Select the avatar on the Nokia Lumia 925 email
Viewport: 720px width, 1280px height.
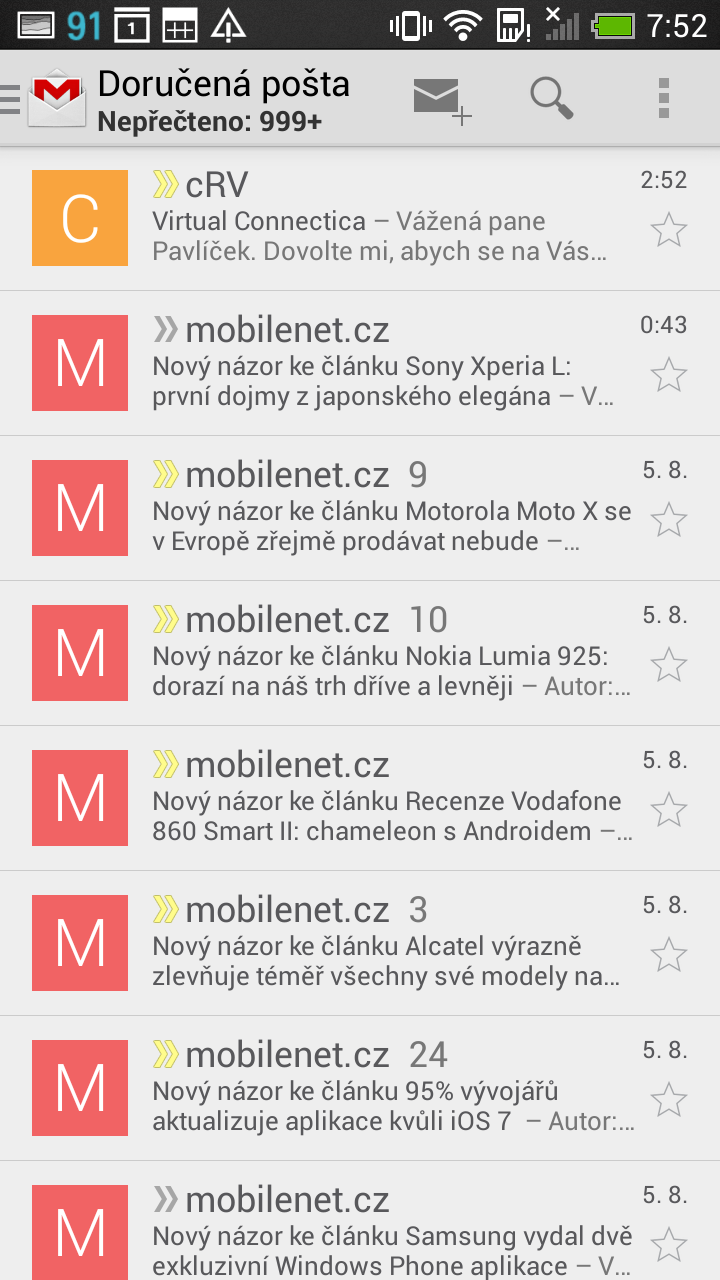coord(79,652)
